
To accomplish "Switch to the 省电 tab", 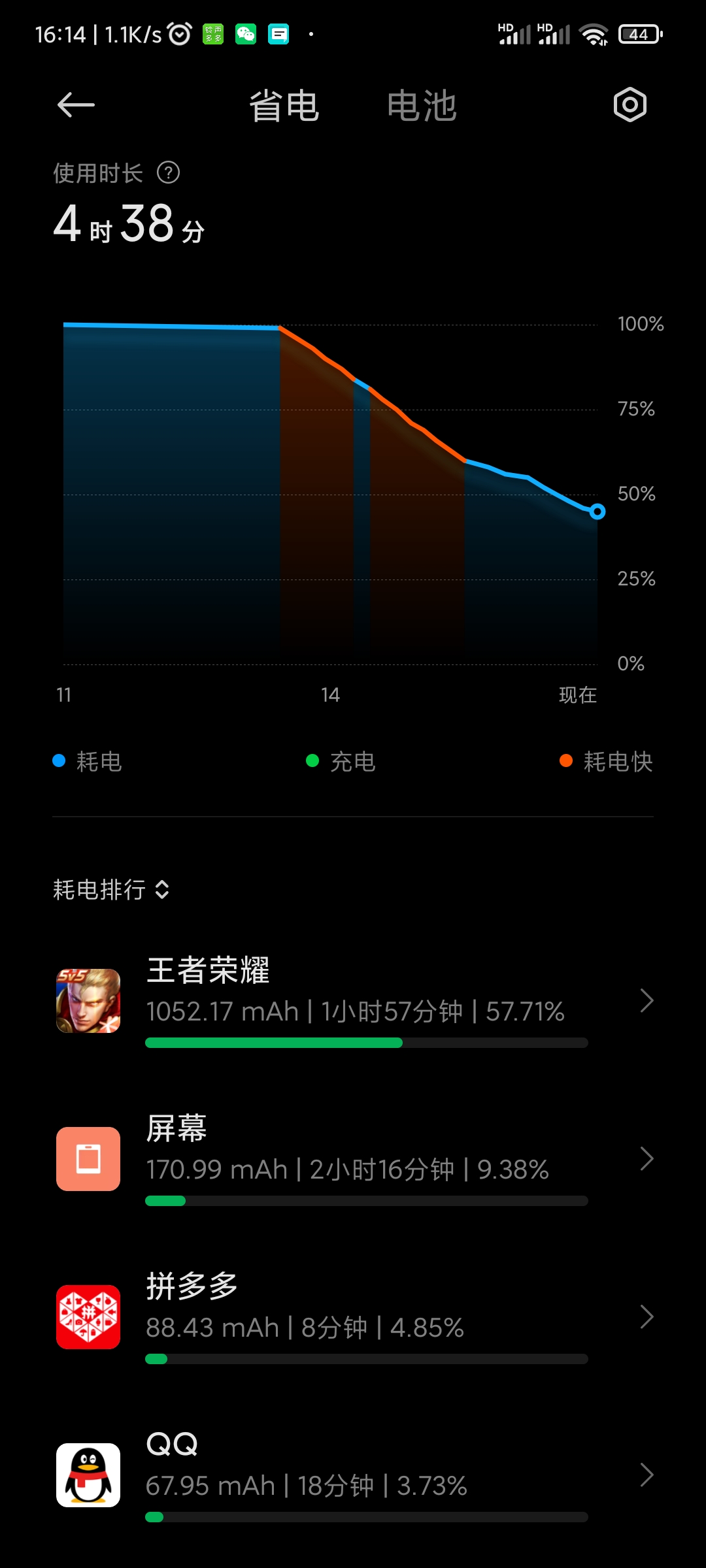I will click(x=284, y=106).
